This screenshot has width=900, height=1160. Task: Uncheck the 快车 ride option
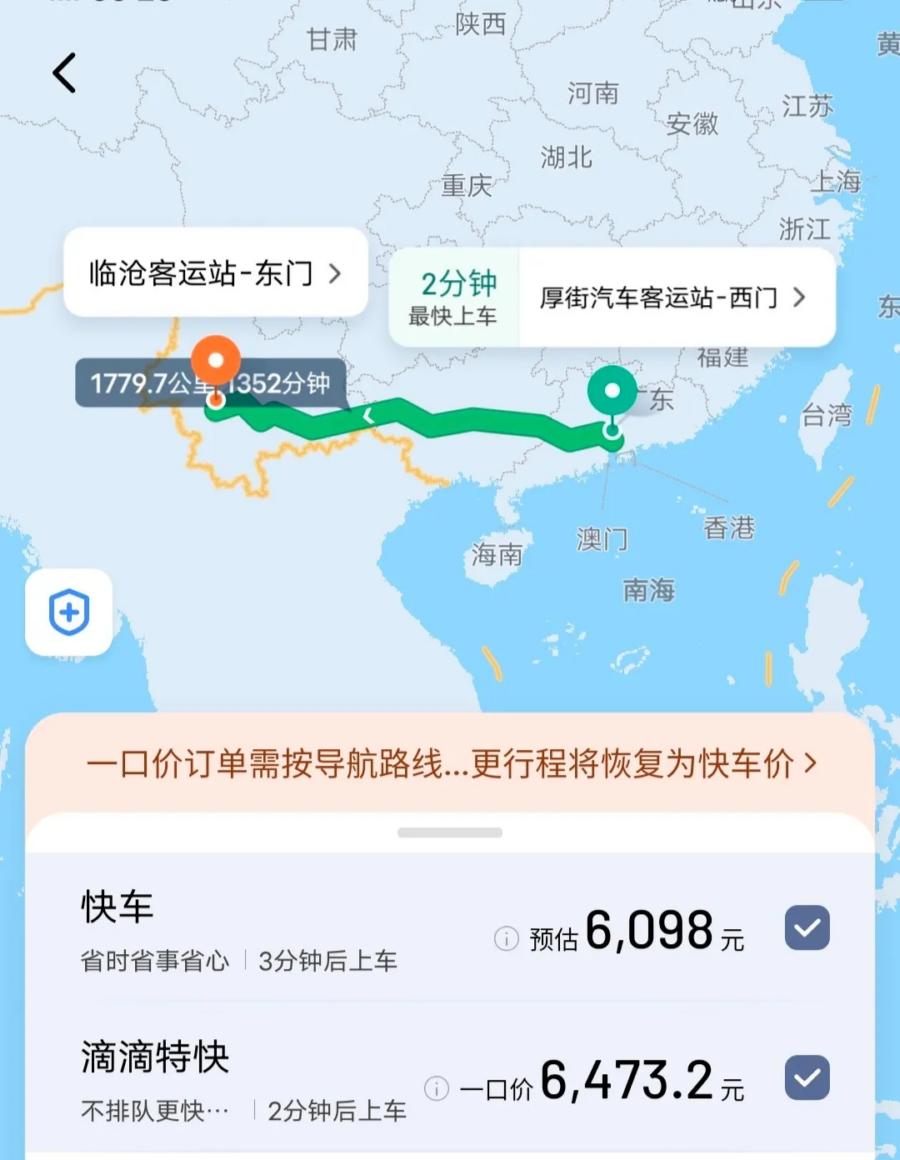(806, 928)
